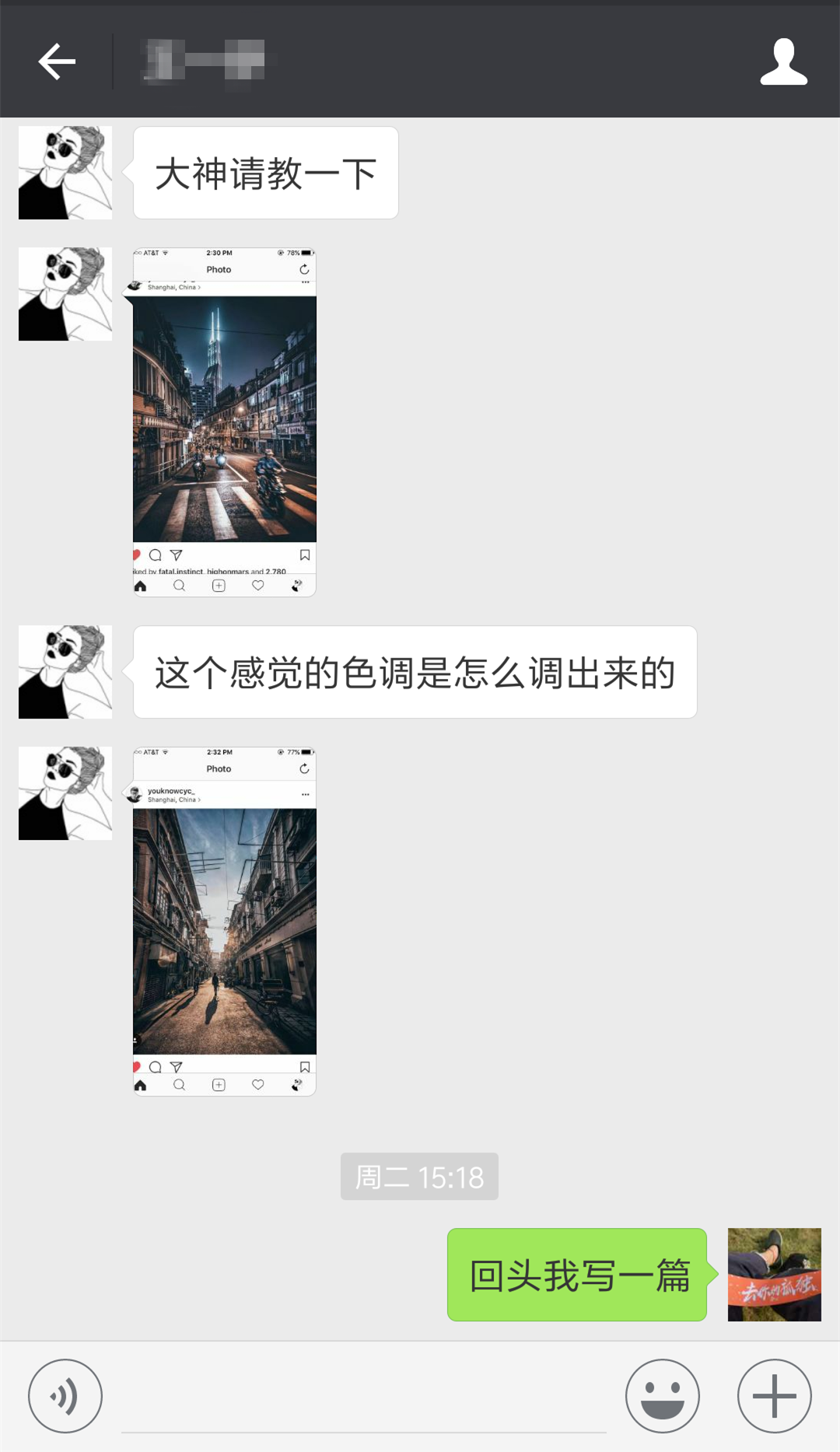This screenshot has height=1452, width=840.
Task: Go back using the arrow icon
Action: coord(57,61)
